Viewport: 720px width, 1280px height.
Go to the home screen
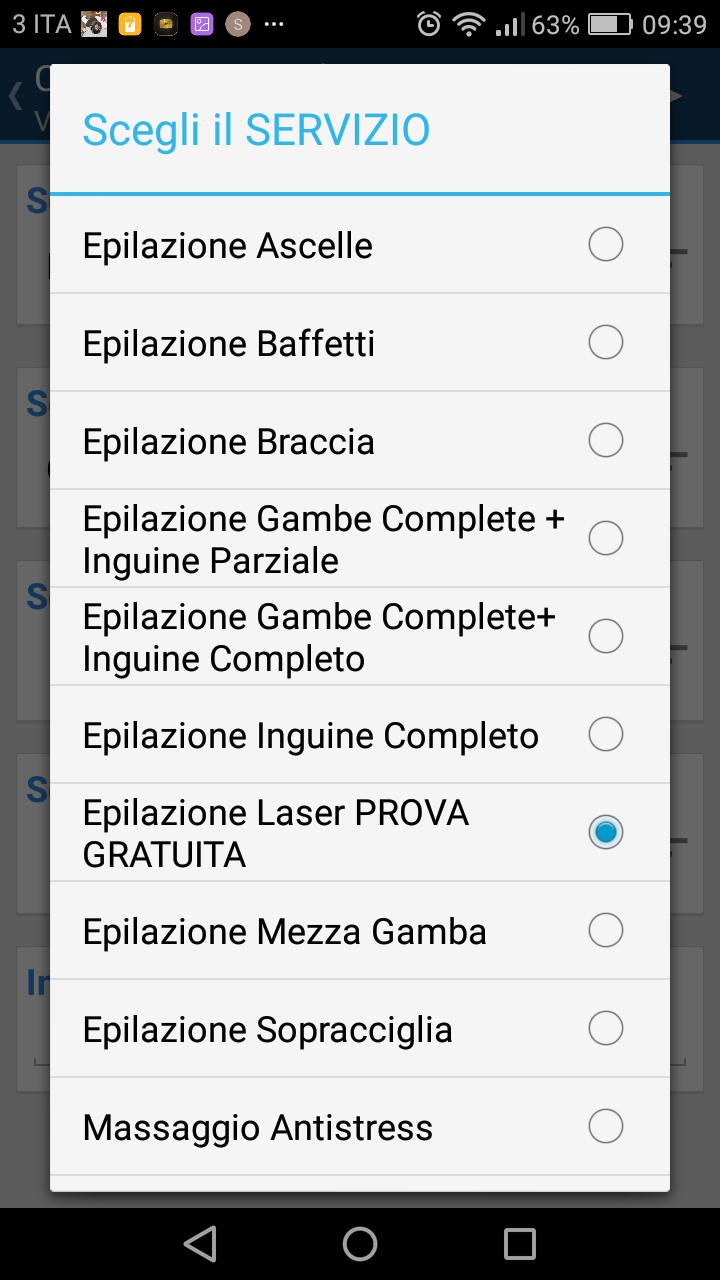360,1244
